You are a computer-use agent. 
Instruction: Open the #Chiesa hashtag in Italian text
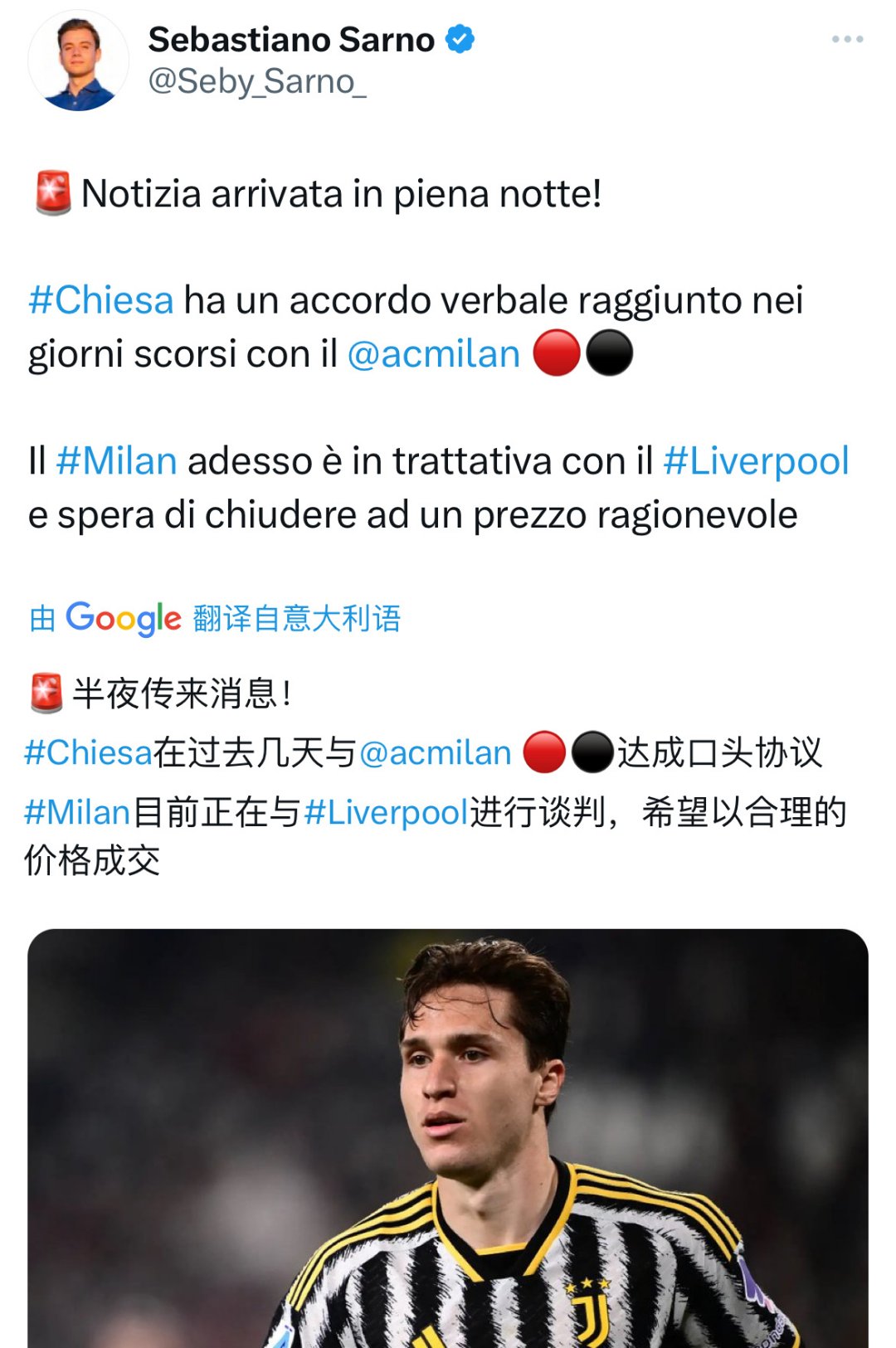point(101,300)
